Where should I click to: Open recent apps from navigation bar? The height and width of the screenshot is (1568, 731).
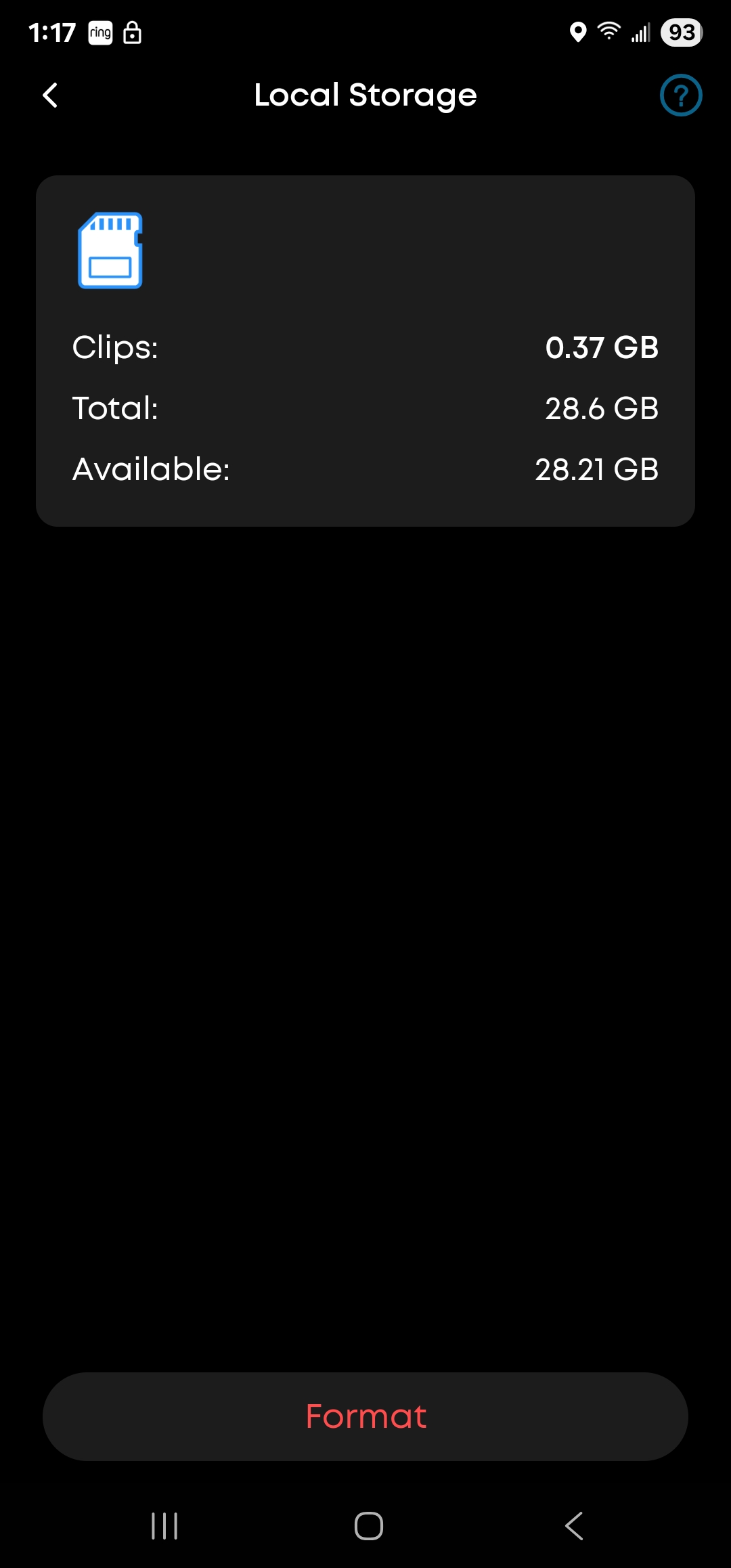[x=164, y=1526]
